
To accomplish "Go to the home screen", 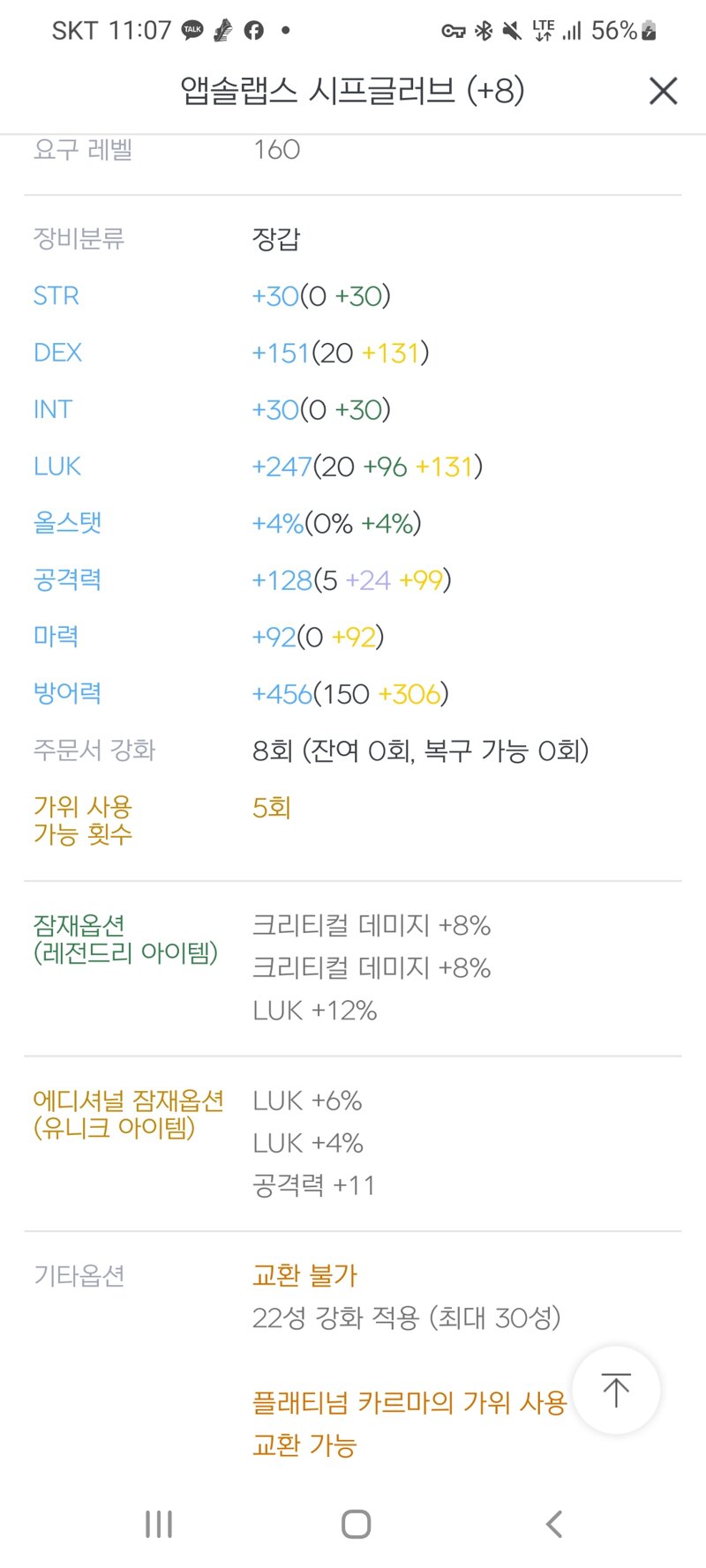I will [x=356, y=1524].
